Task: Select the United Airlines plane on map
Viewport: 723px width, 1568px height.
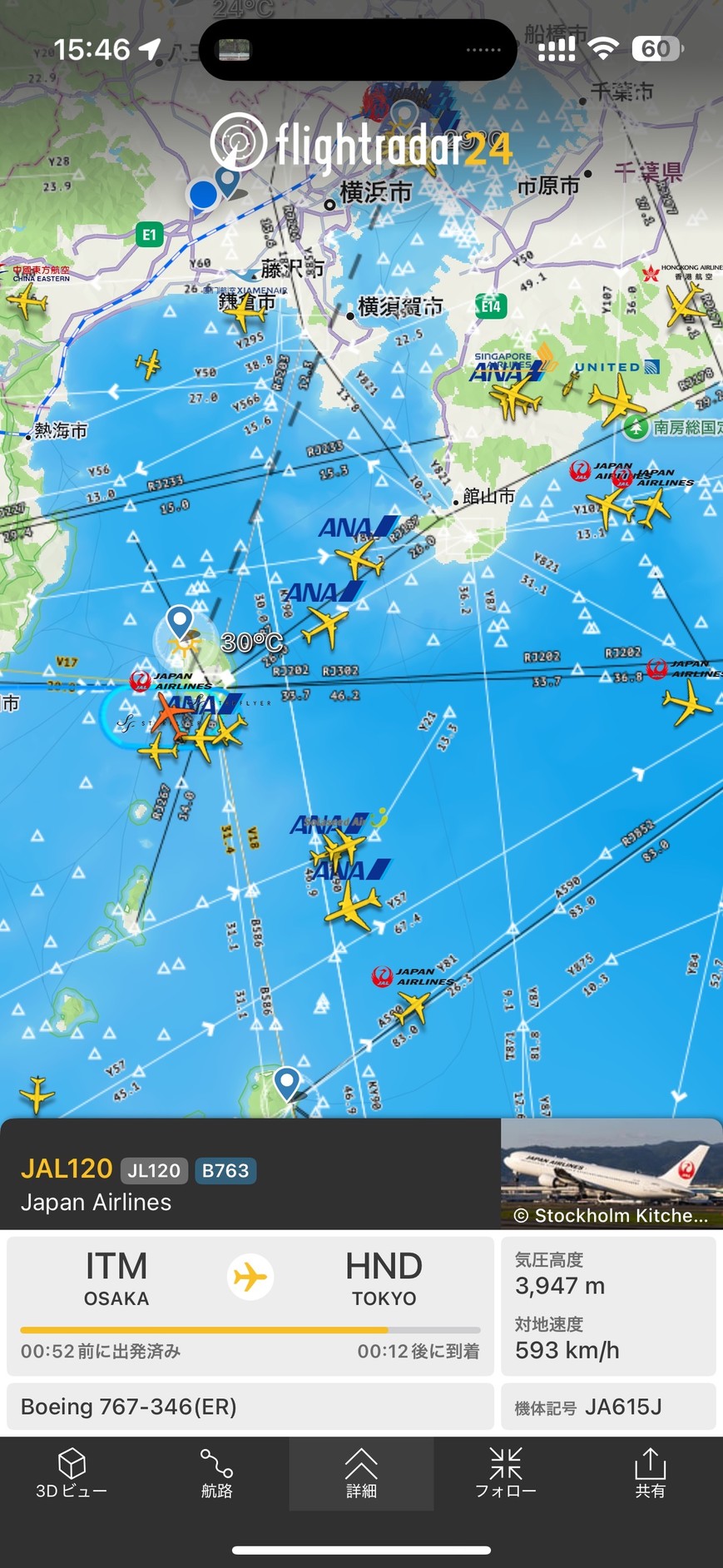Action: tap(617, 399)
